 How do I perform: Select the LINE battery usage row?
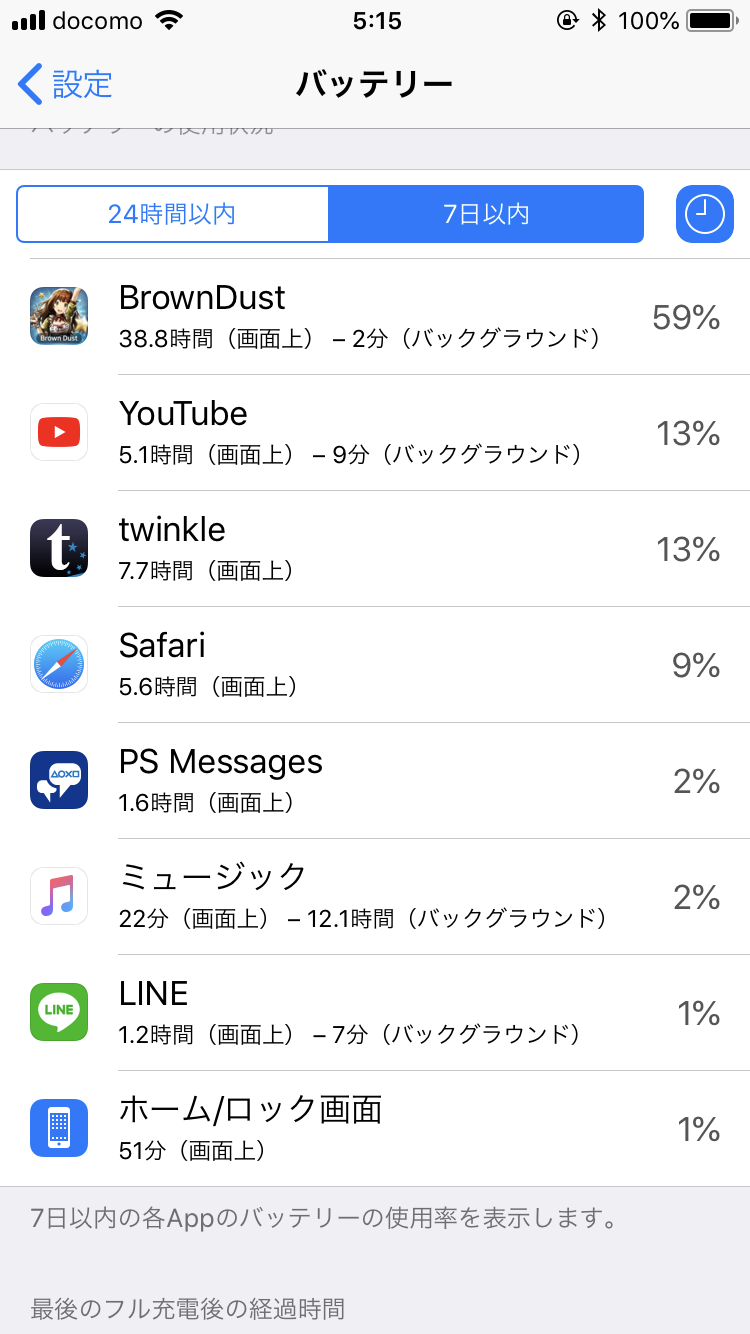pos(375,1013)
